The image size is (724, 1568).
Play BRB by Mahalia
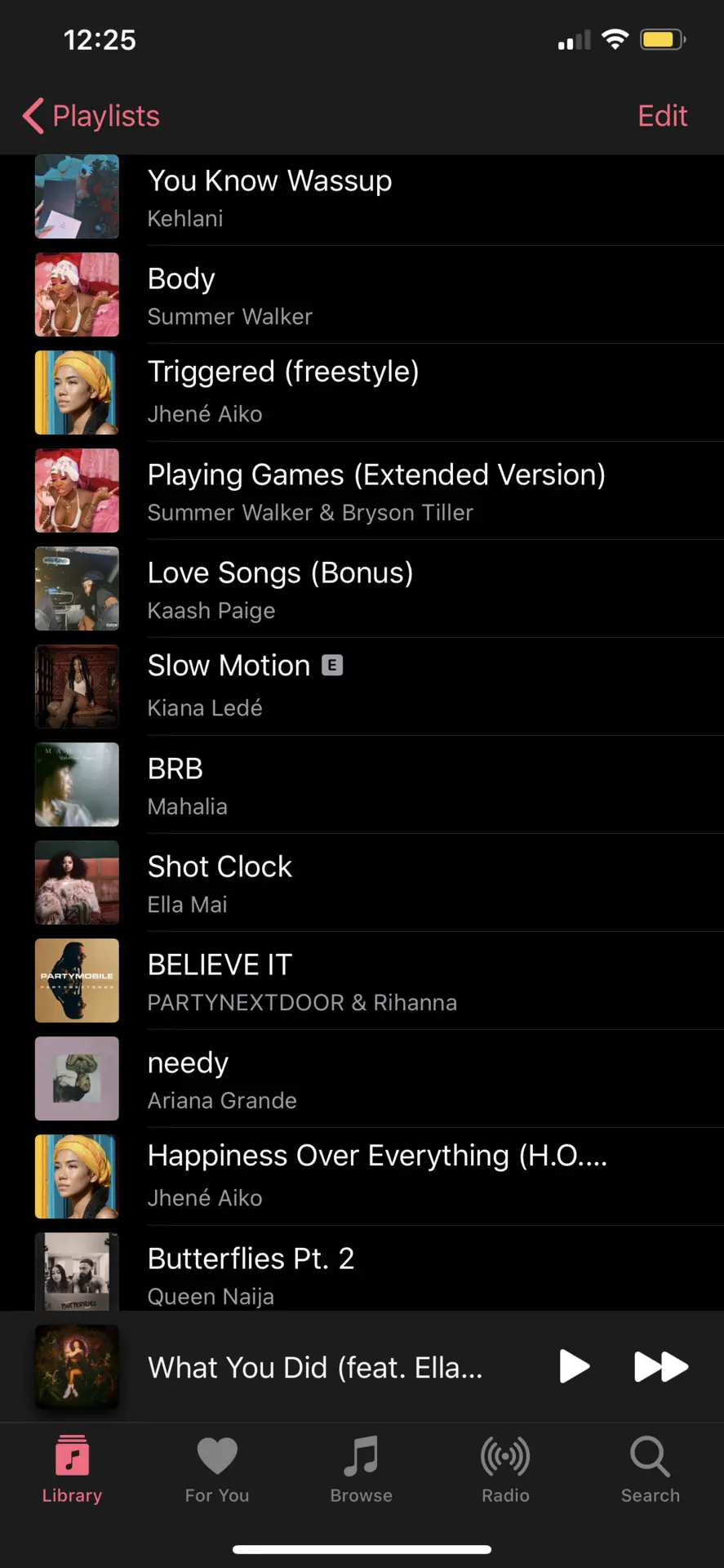pyautogui.click(x=362, y=785)
